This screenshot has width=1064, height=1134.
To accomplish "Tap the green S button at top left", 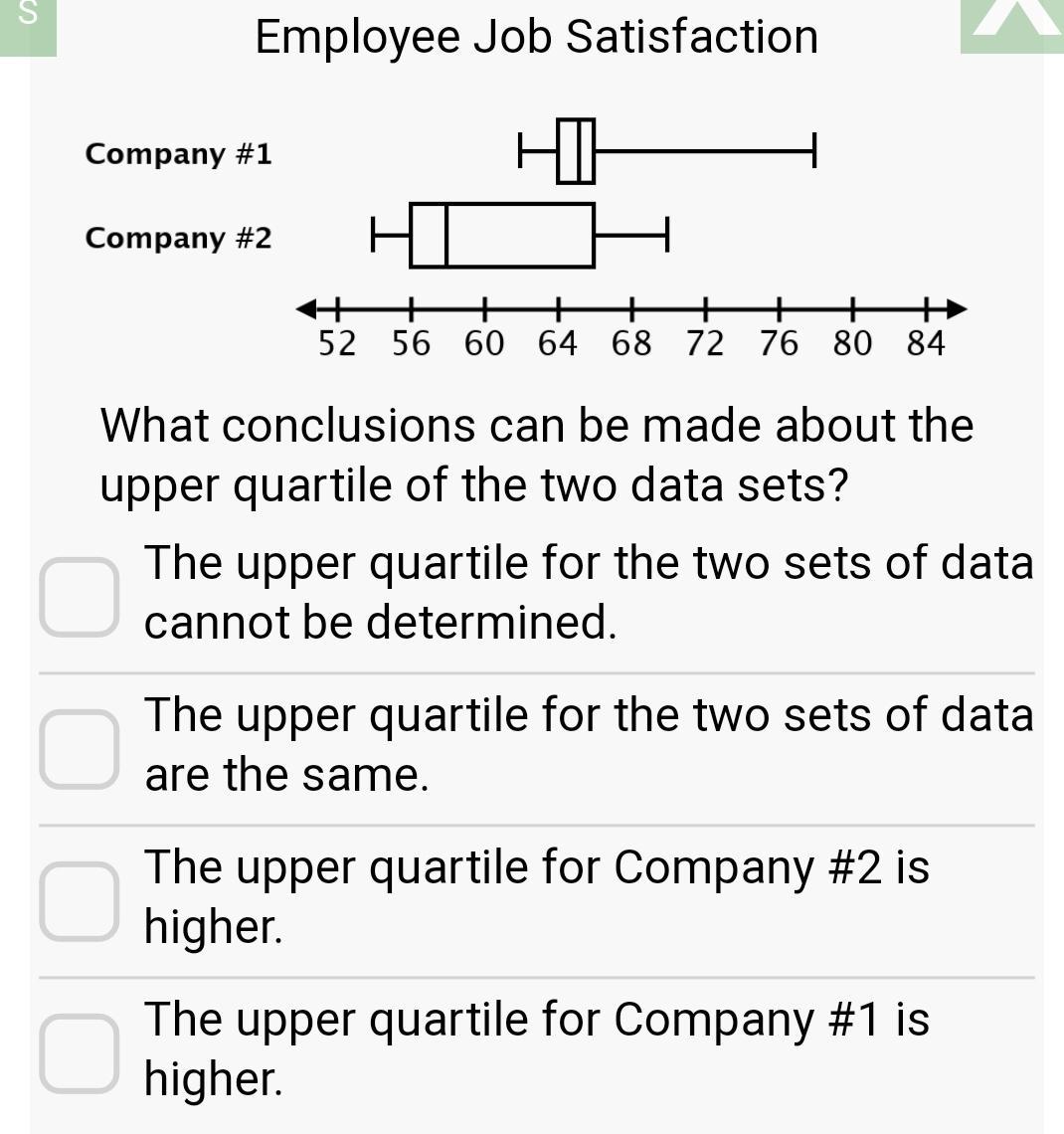I will 28,28.
